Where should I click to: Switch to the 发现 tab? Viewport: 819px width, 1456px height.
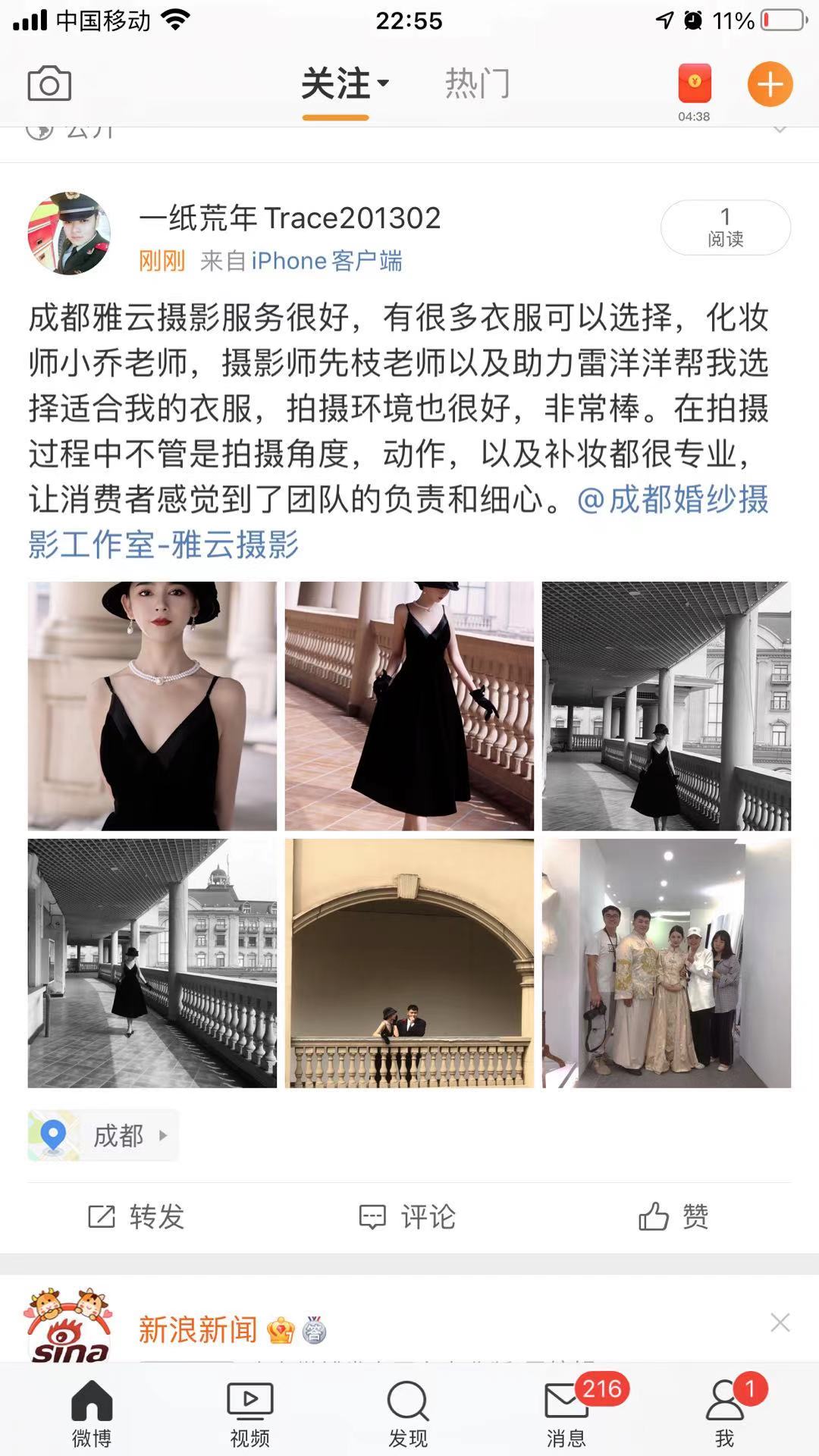408,1412
